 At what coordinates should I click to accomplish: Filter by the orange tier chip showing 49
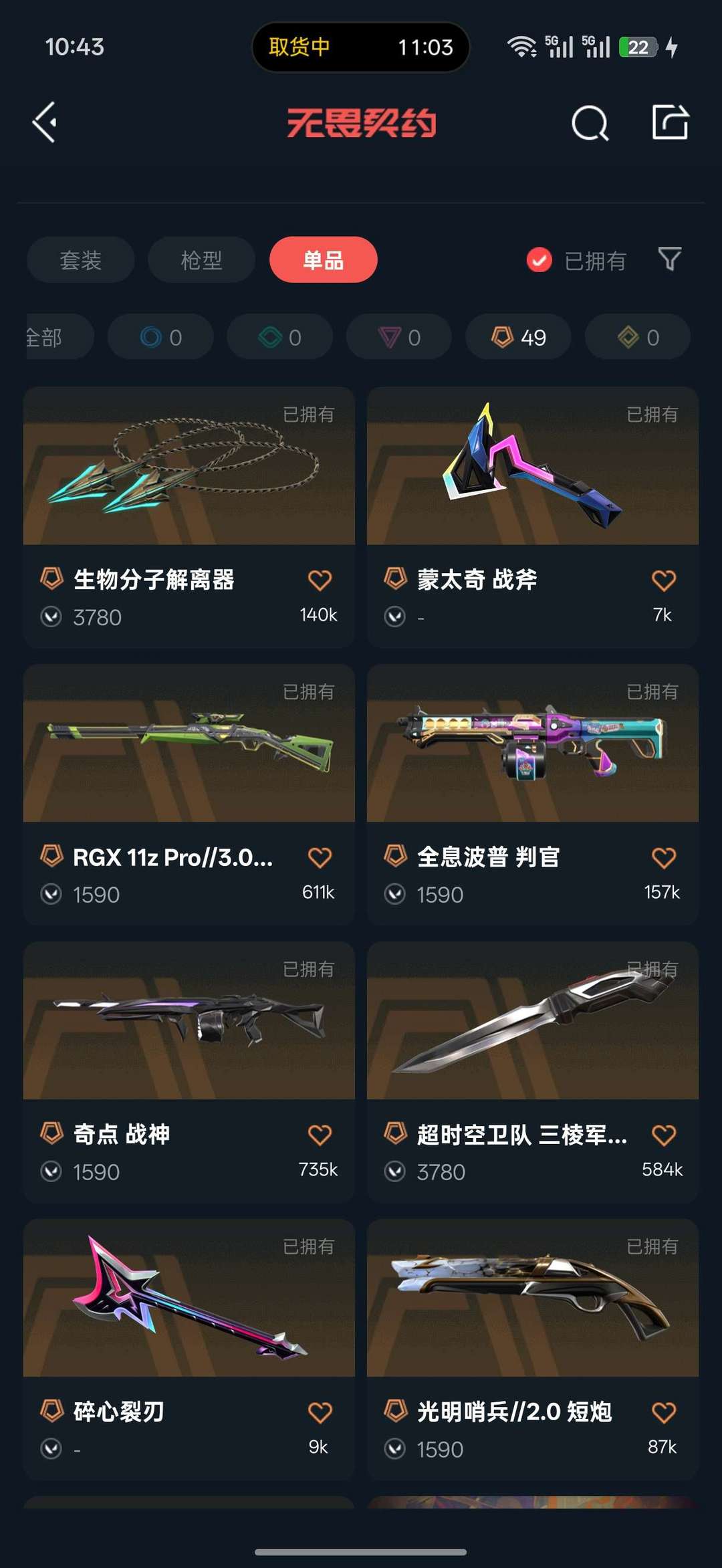pyautogui.click(x=518, y=337)
